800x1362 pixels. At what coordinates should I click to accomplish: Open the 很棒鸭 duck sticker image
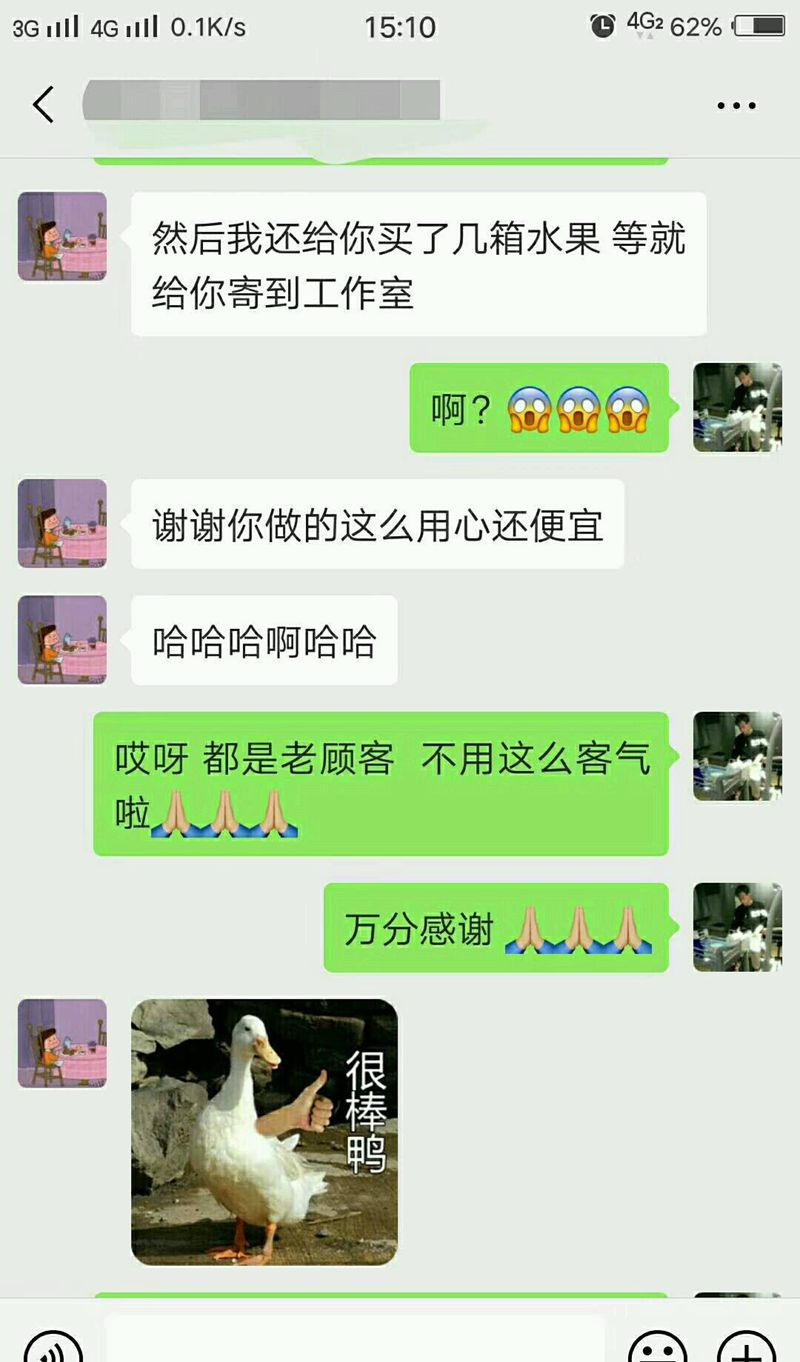coord(264,1131)
